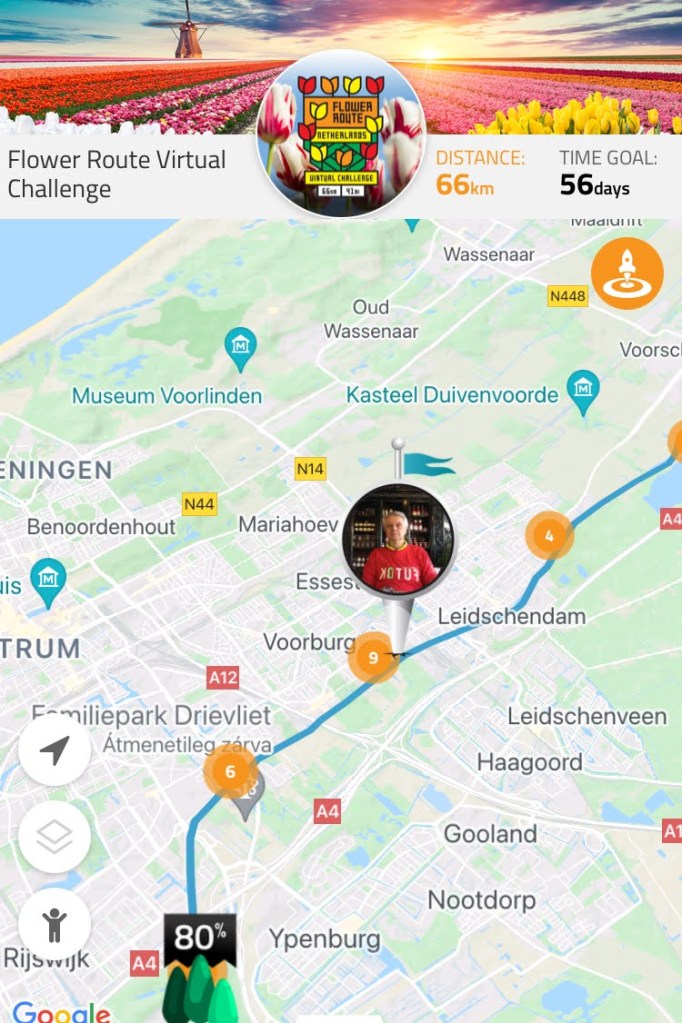Open the cluster marker numbered 6
Image resolution: width=682 pixels, height=1023 pixels.
230,771
